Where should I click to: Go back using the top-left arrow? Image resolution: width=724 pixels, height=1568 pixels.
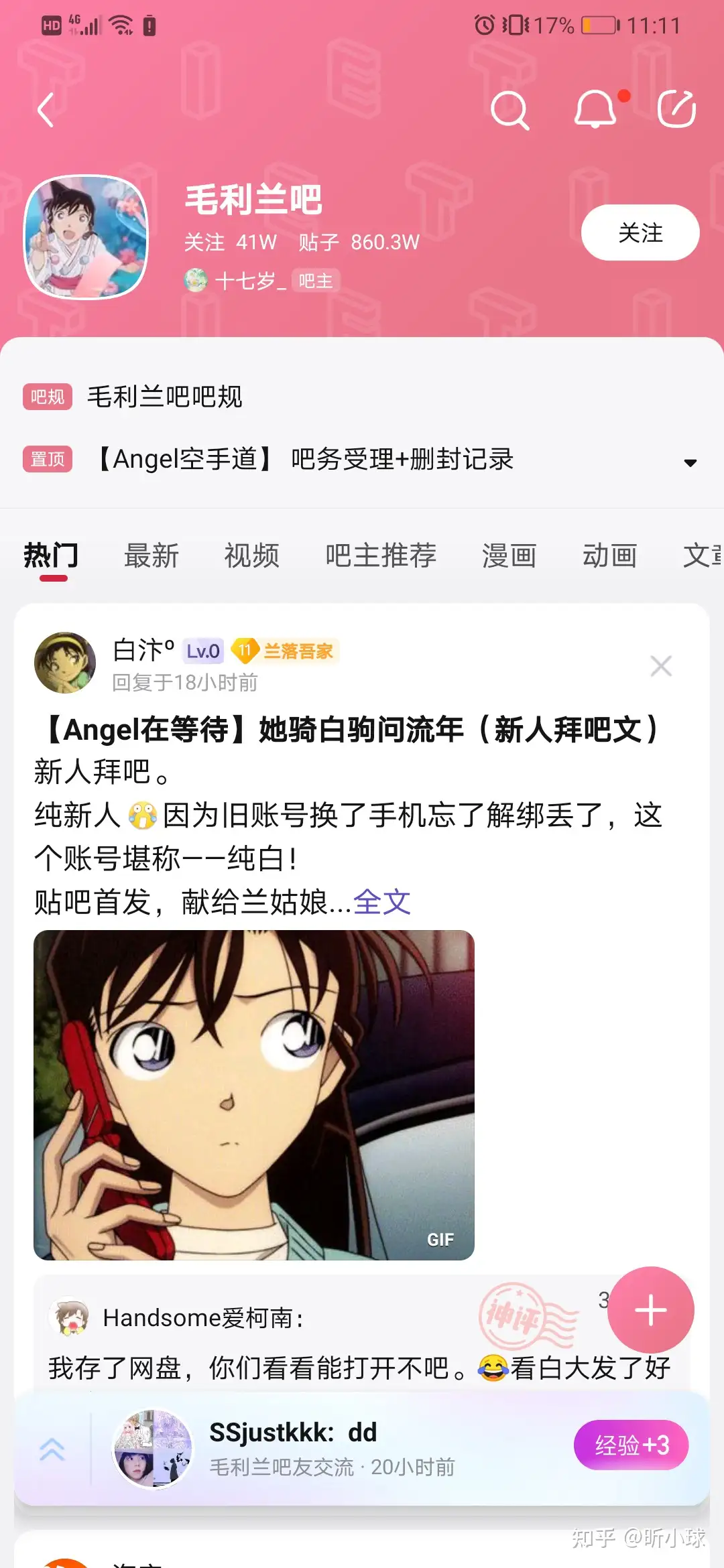46,111
